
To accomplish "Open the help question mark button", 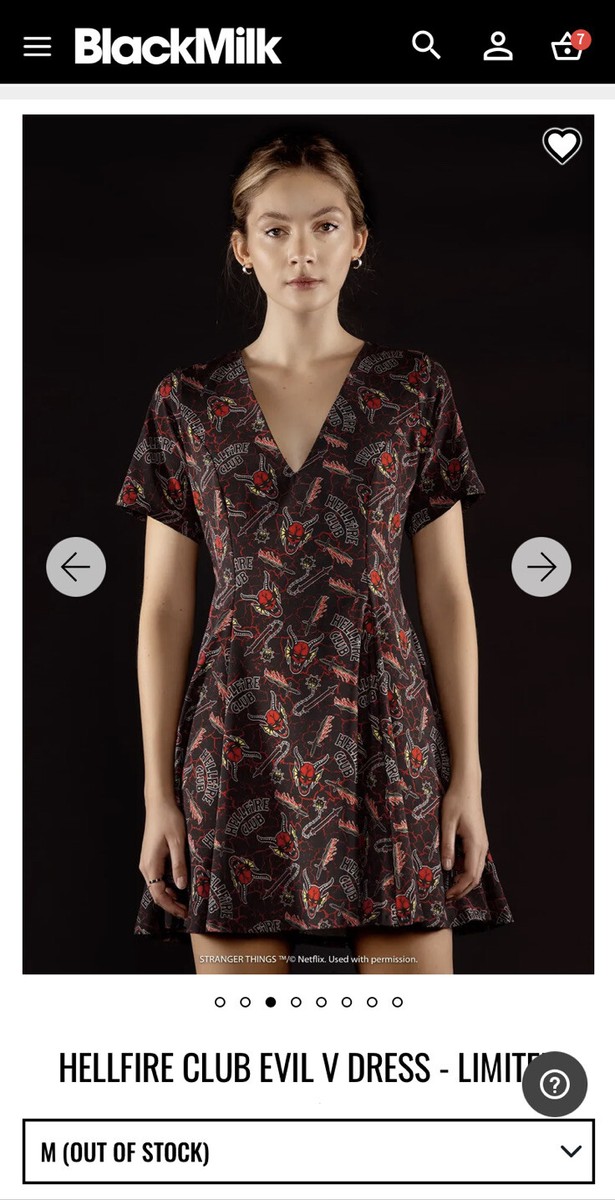I will click(x=554, y=1084).
